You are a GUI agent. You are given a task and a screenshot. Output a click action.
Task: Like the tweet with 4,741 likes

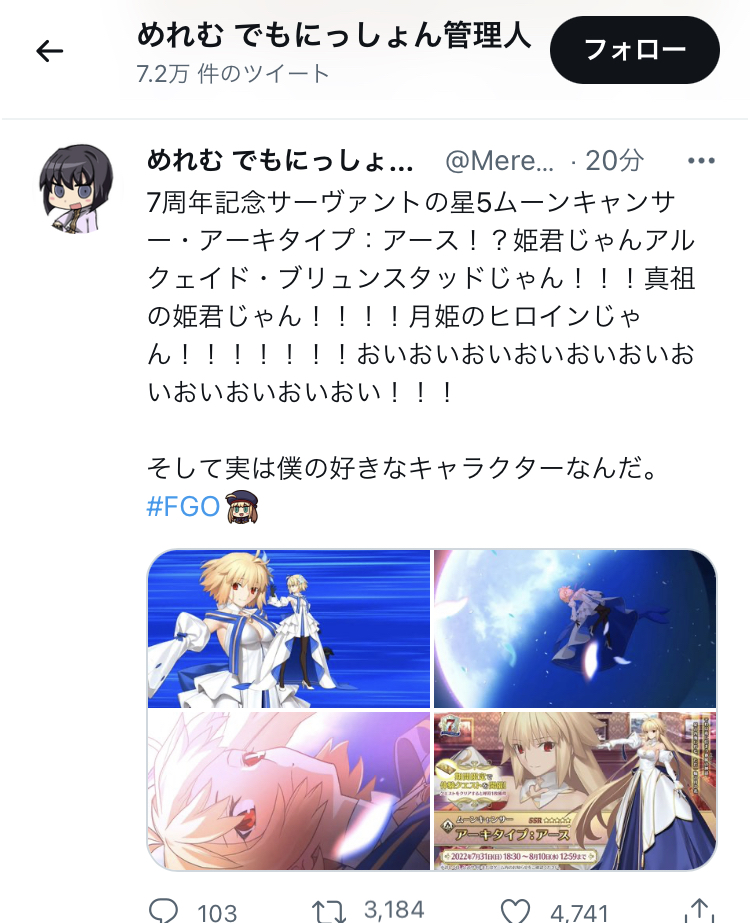514,909
